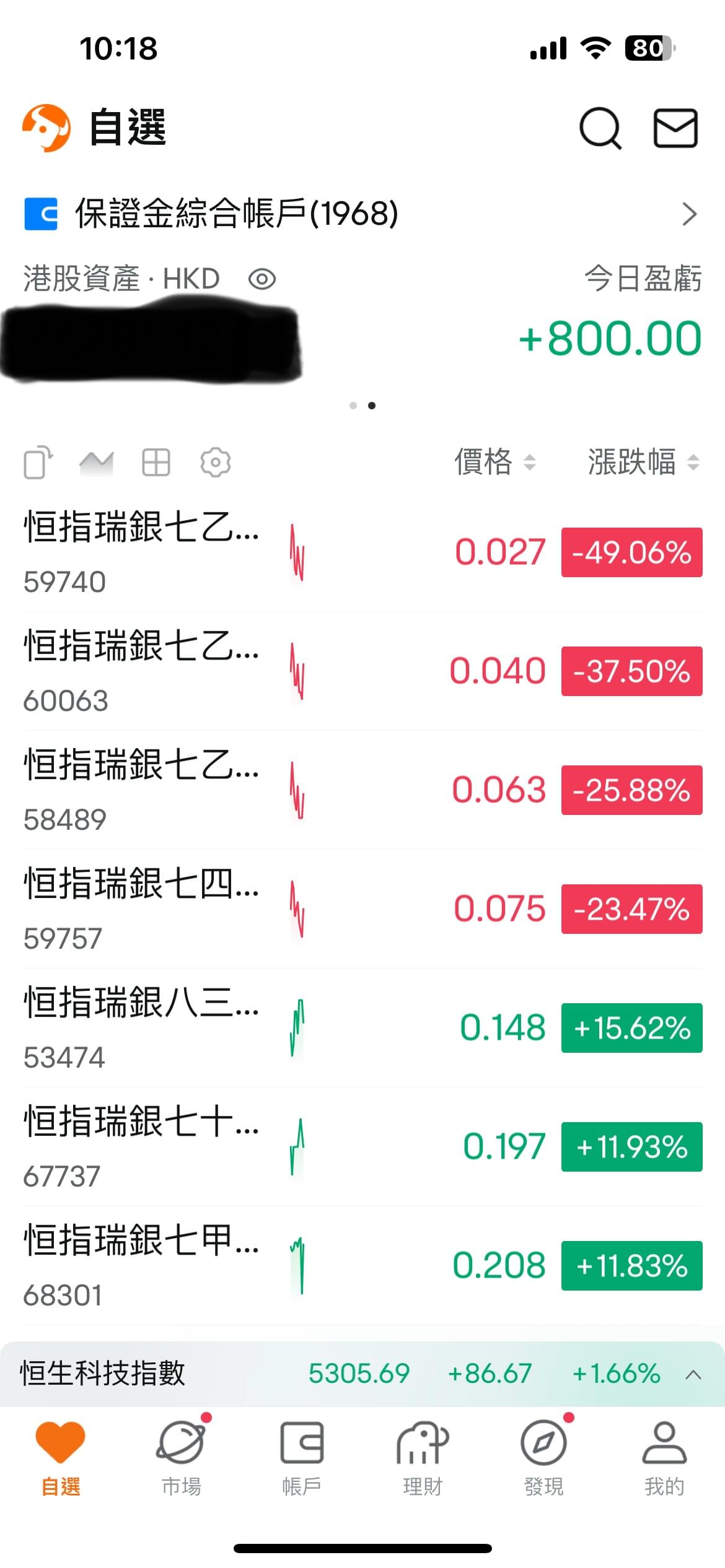Open warrant 59740 details
725x1568 pixels.
[362, 552]
